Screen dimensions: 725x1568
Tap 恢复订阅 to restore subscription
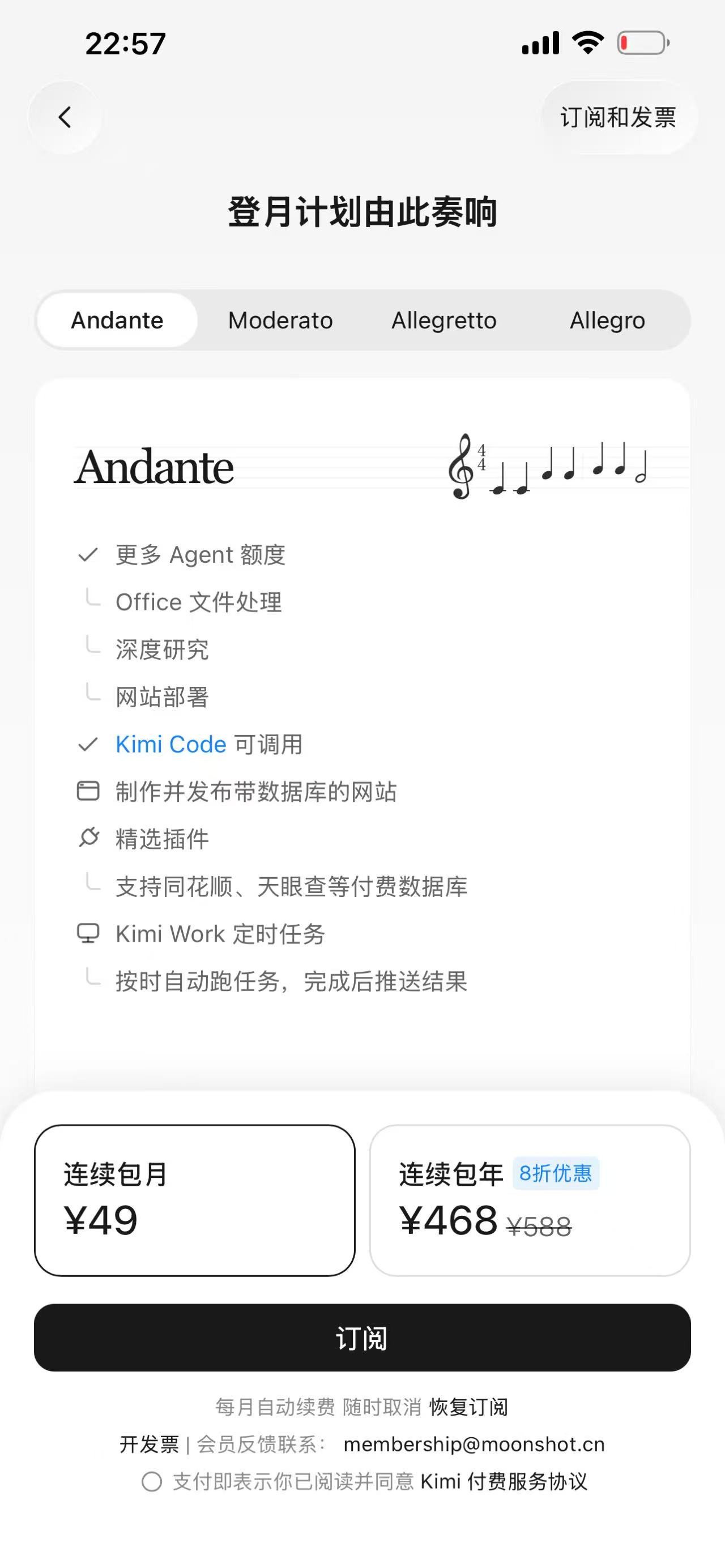coord(468,1407)
